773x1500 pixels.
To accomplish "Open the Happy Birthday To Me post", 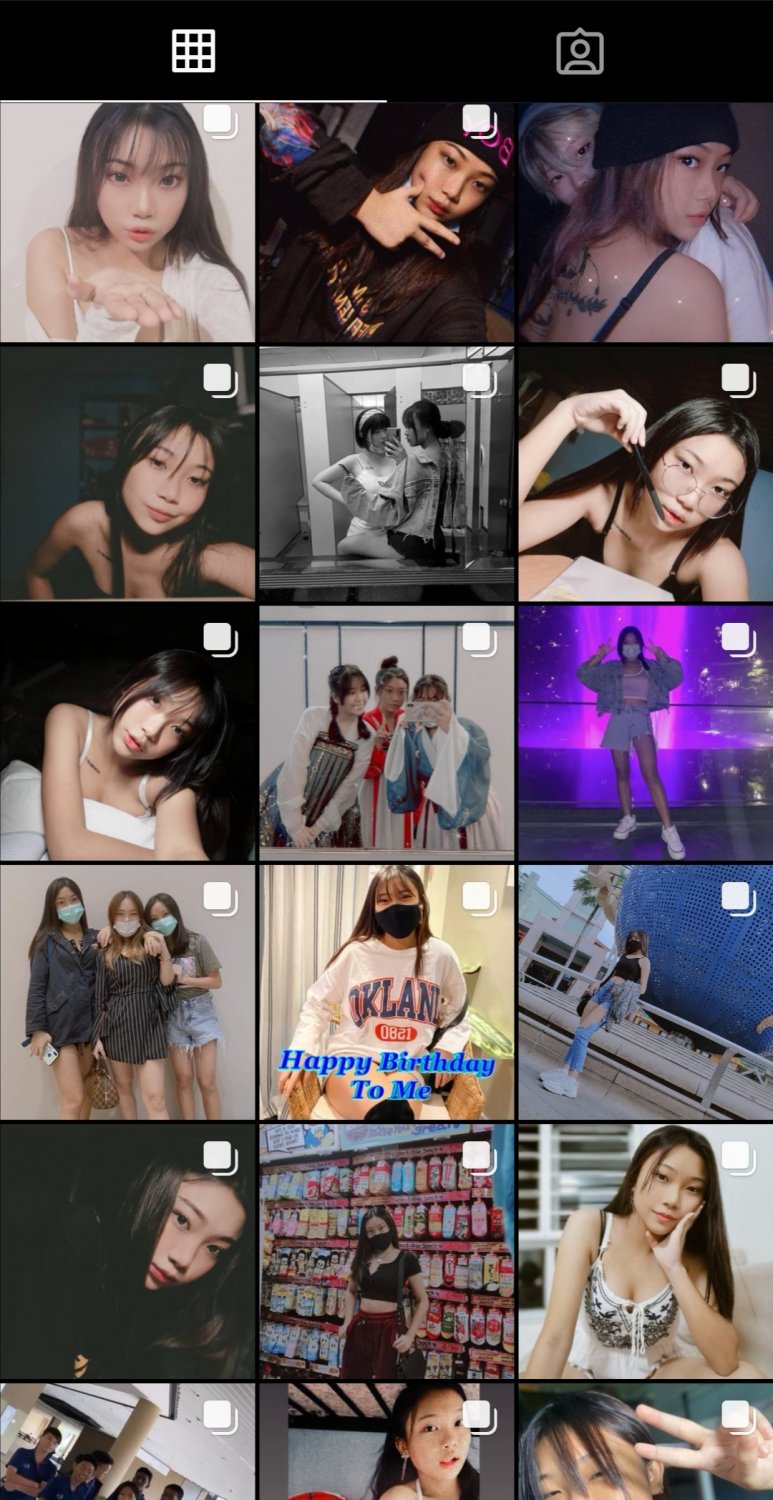I will click(387, 992).
